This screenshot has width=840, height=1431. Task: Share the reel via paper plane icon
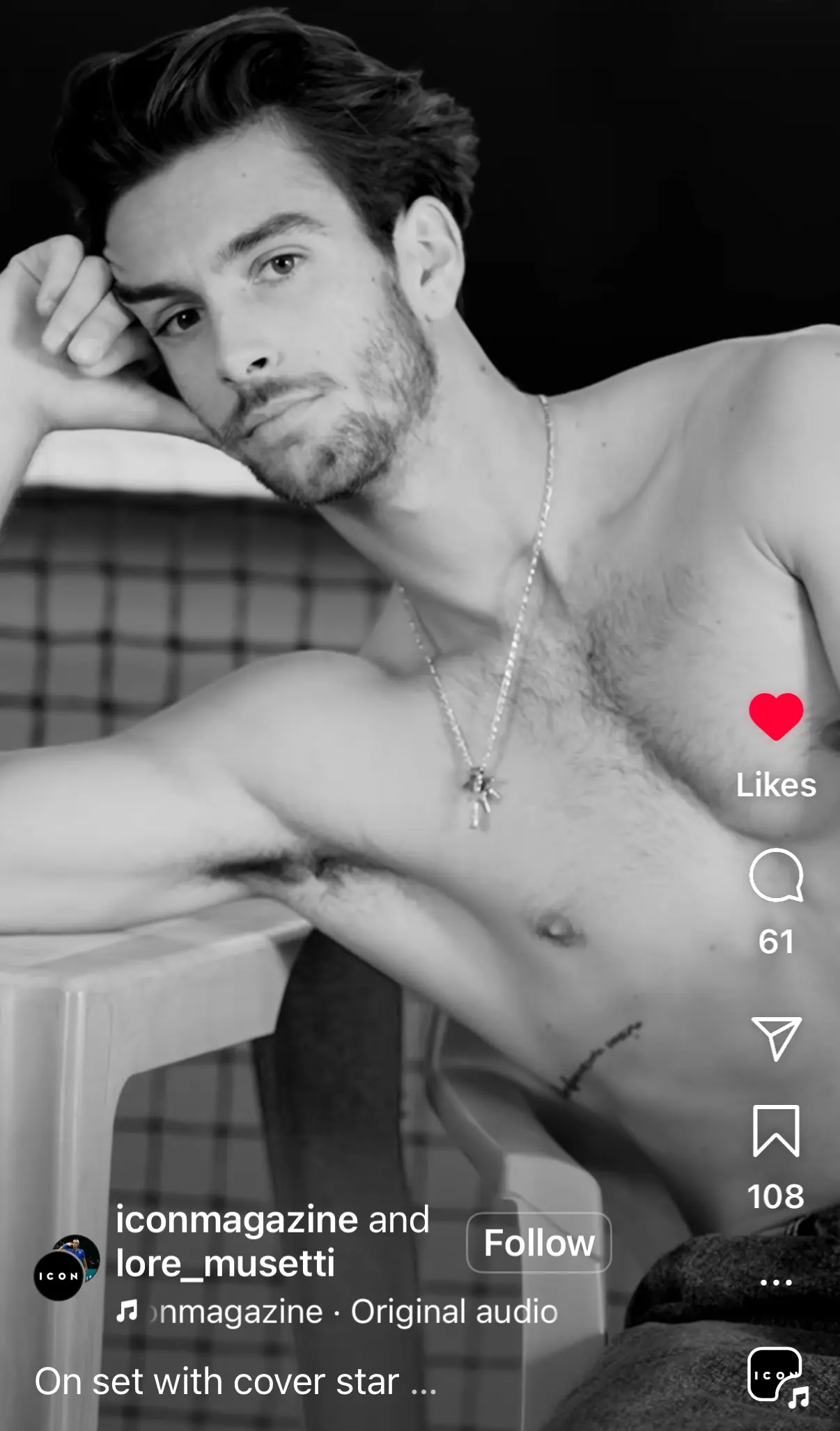tap(776, 1038)
